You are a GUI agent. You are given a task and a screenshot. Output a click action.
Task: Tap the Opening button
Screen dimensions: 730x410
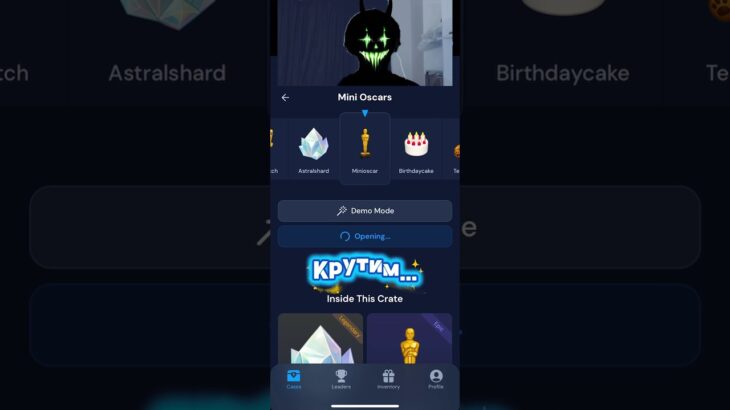click(365, 236)
